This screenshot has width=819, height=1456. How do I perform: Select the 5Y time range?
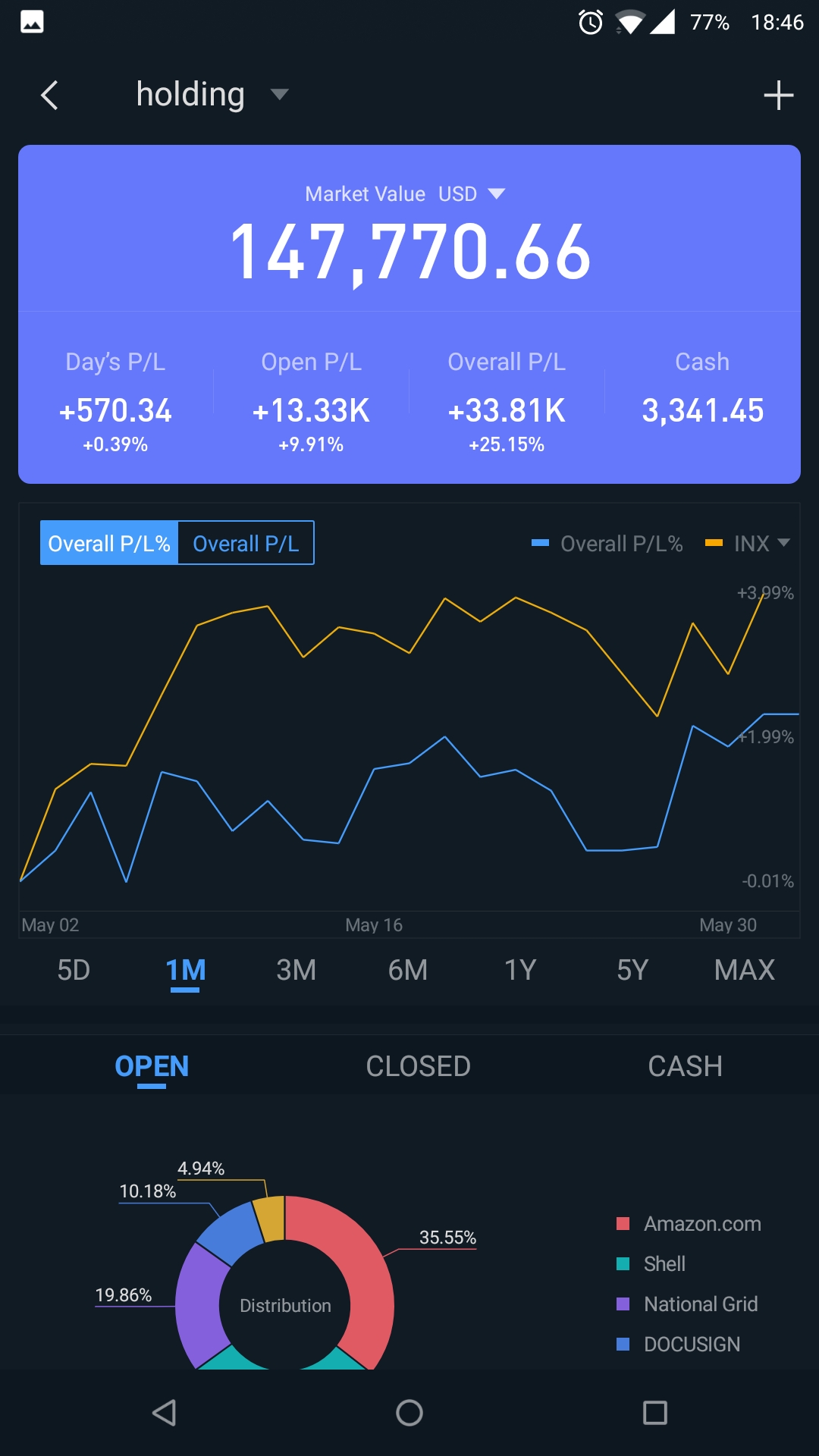point(632,970)
